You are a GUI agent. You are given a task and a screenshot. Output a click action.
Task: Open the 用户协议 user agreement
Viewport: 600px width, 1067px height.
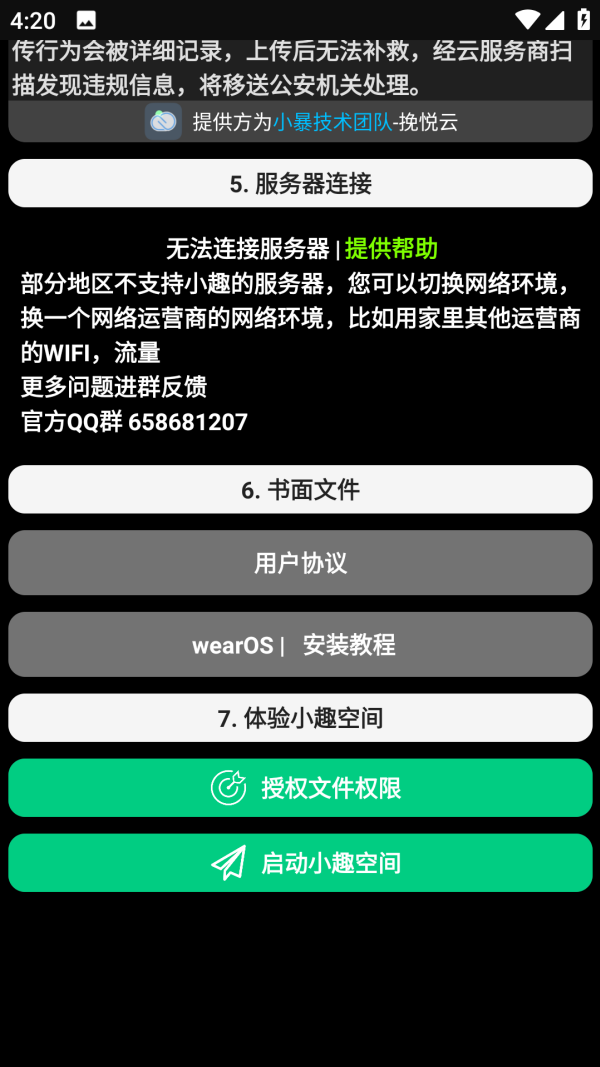(300, 563)
